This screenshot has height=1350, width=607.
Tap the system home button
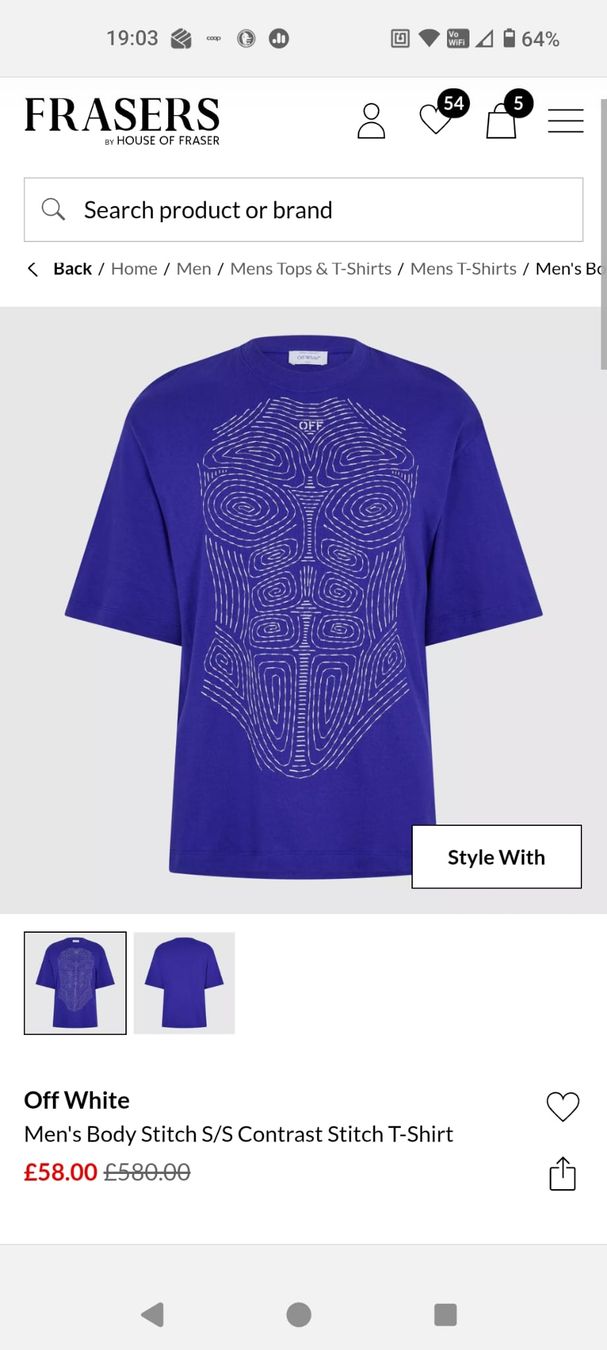299,1314
